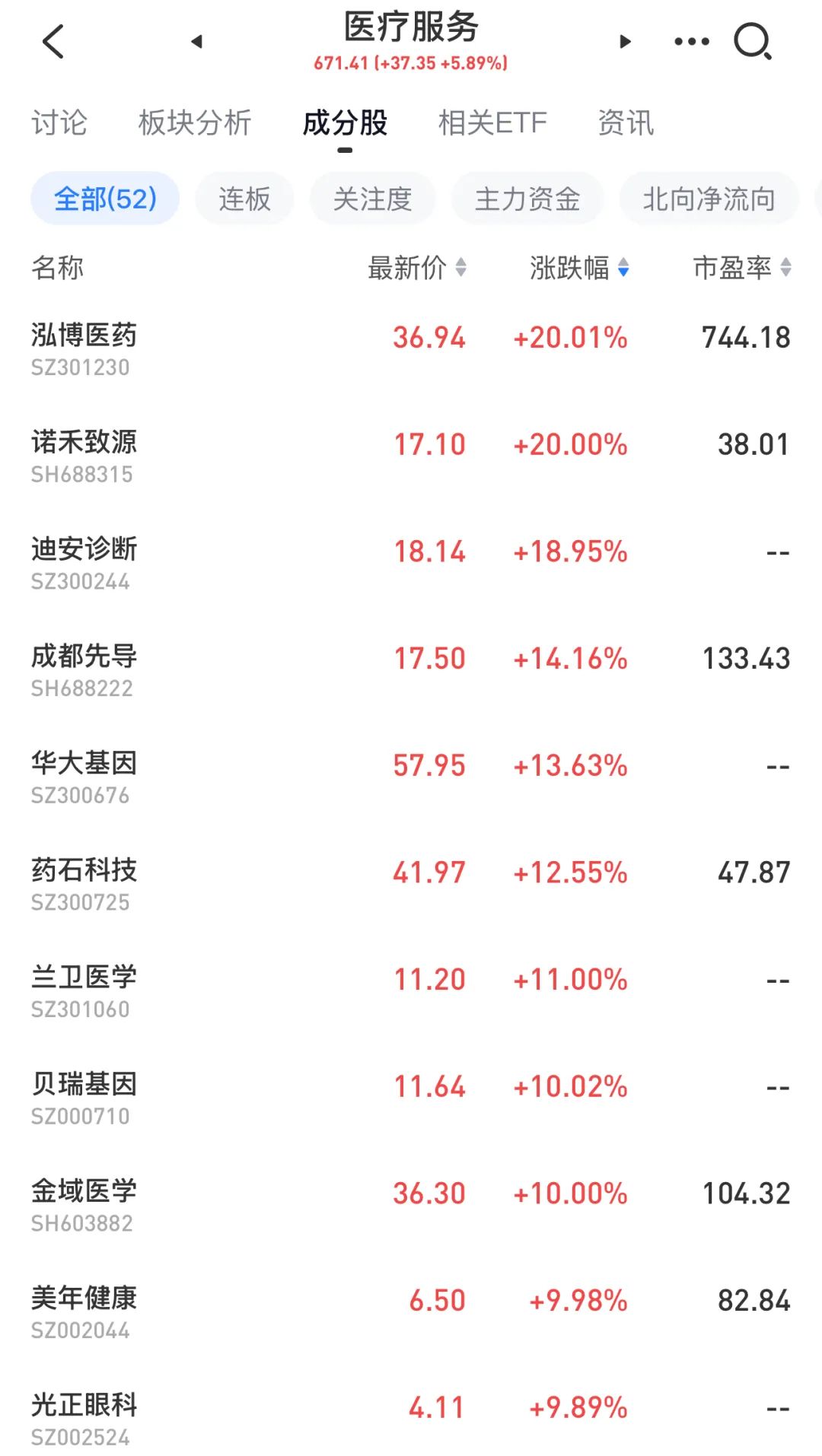The height and width of the screenshot is (1456, 822).
Task: Sort list by 最新价 column
Action: (417, 268)
